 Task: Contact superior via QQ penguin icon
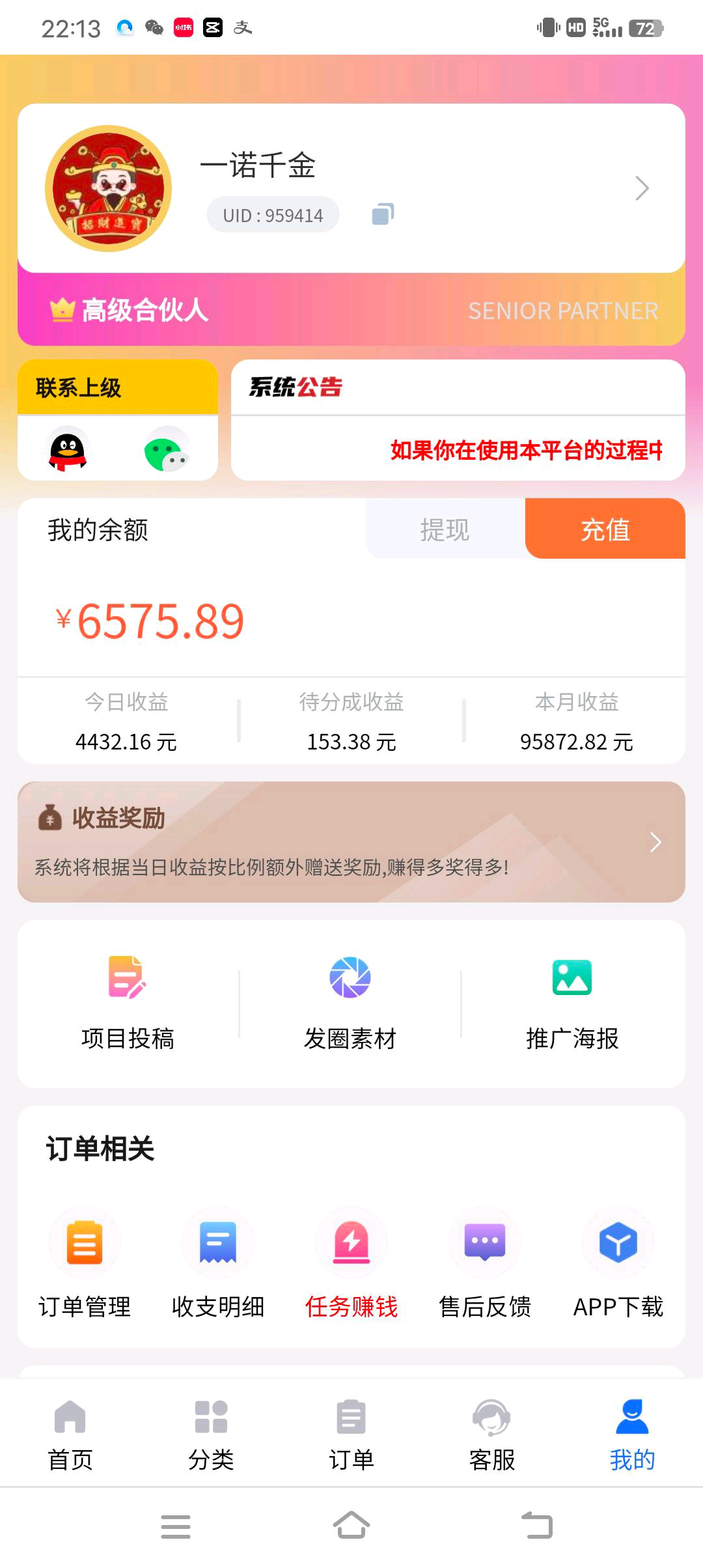(x=68, y=449)
